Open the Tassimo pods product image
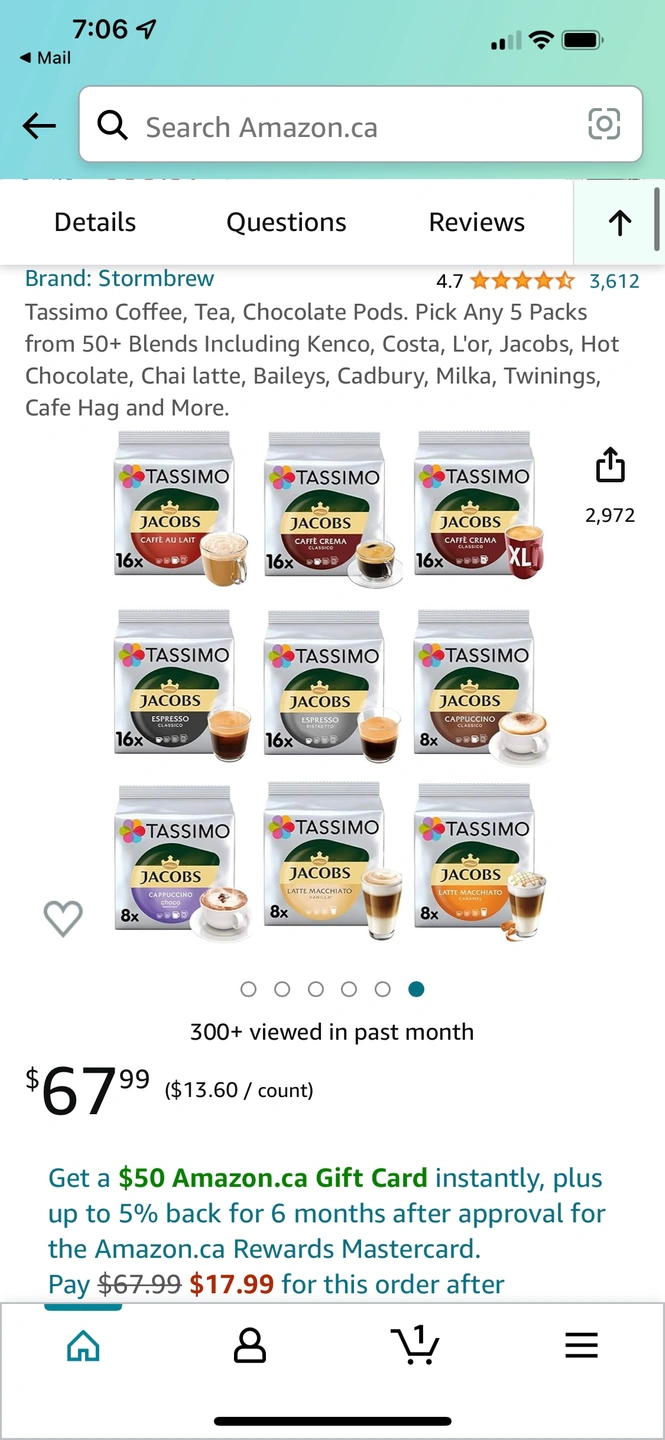This screenshot has width=665, height=1440. (x=330, y=687)
